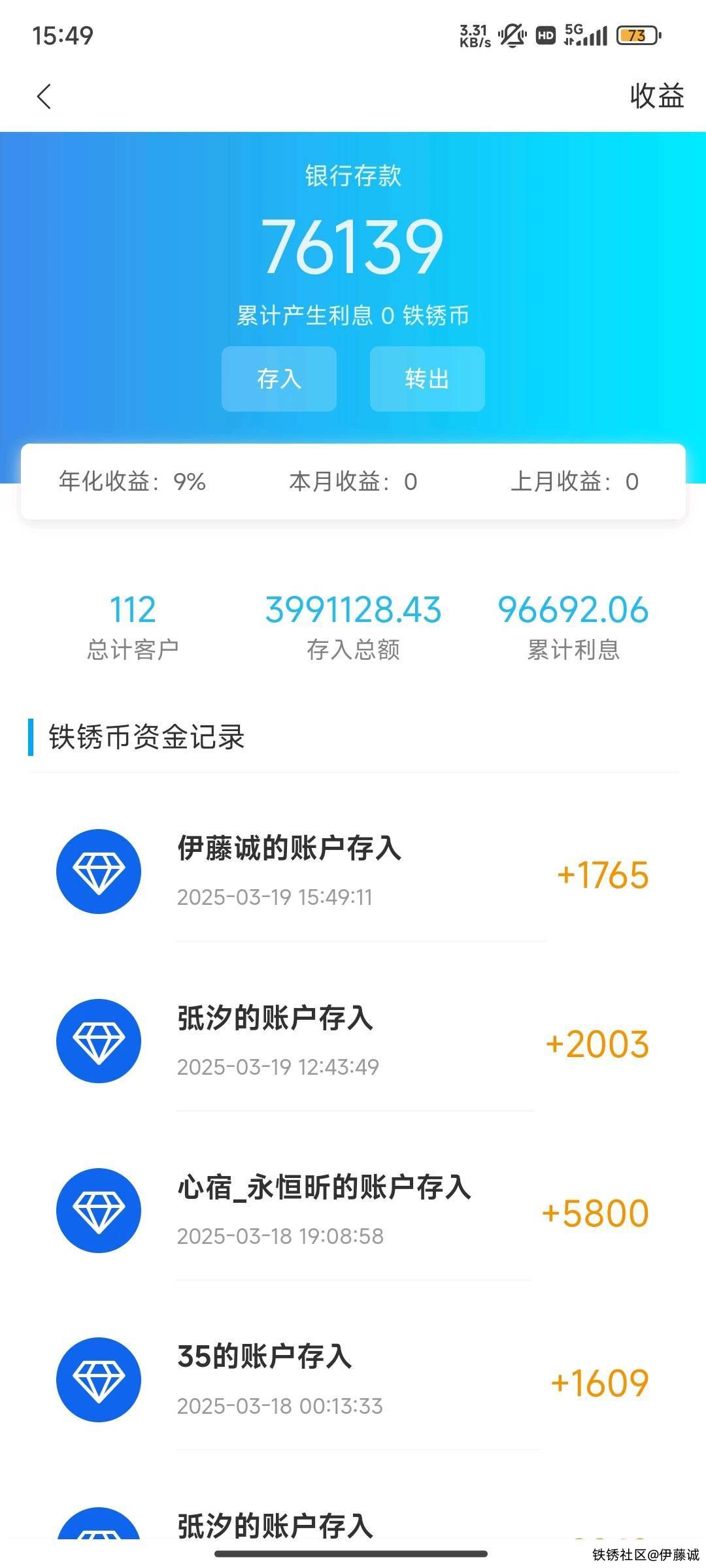Tap the 存入 deposit button
The image size is (706, 1568).
[x=279, y=379]
